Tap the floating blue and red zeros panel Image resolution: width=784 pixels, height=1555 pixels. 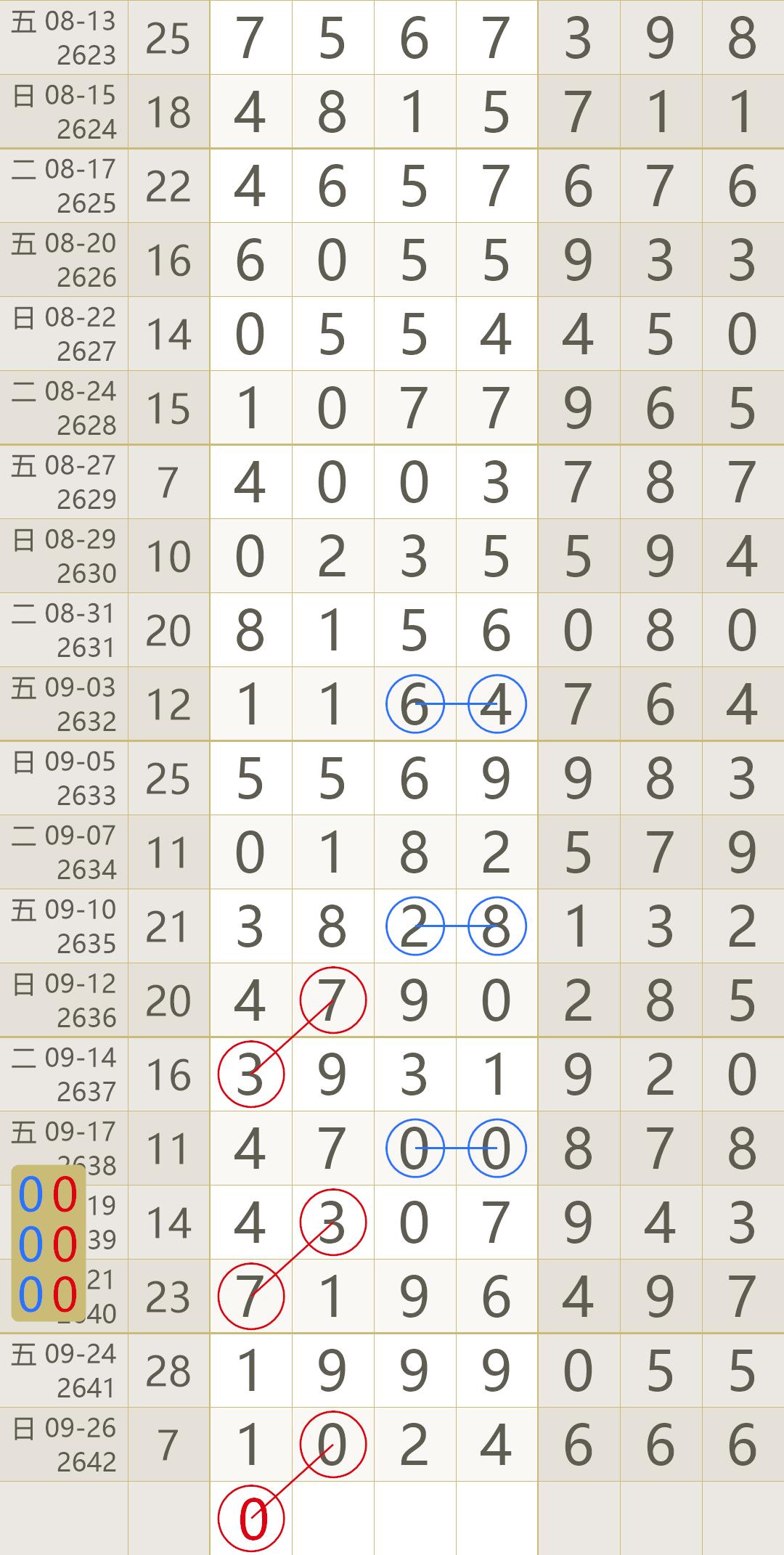49,1244
